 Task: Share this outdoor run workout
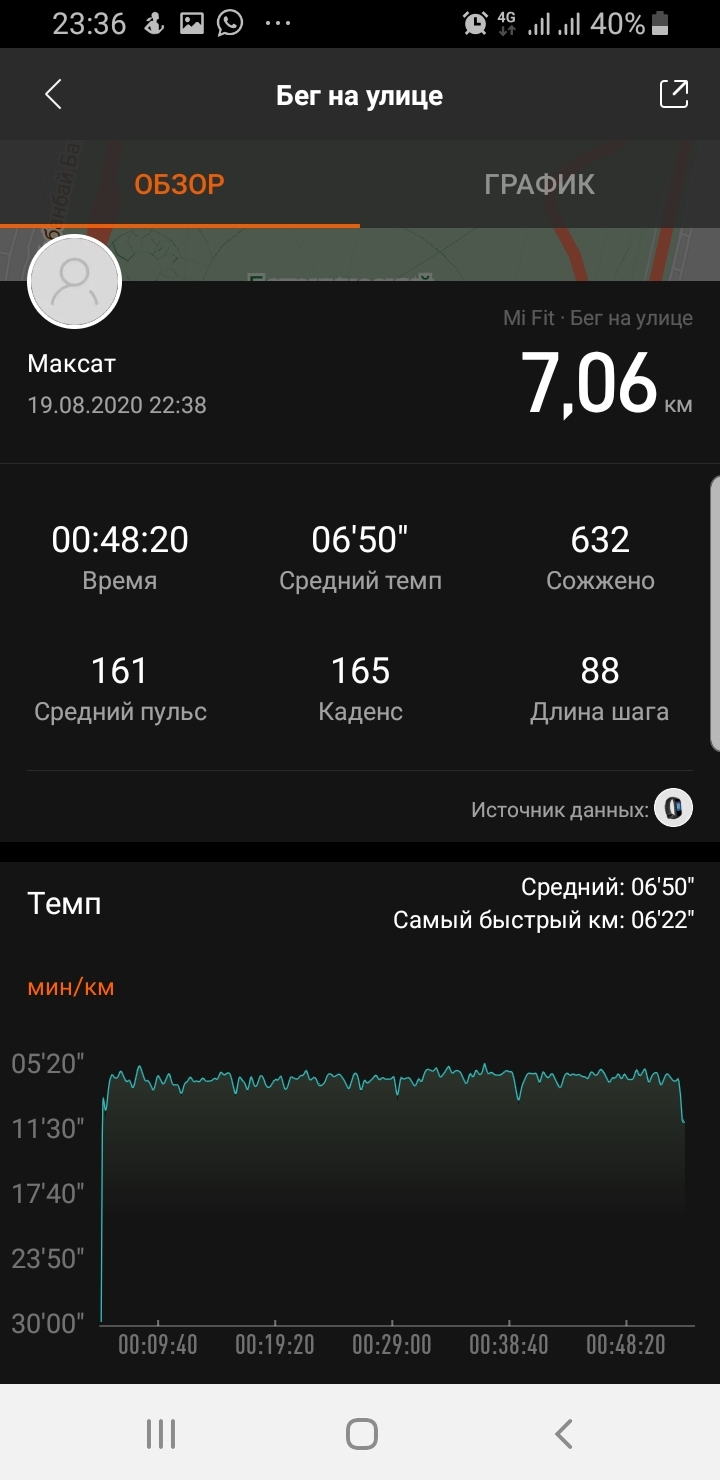[674, 94]
